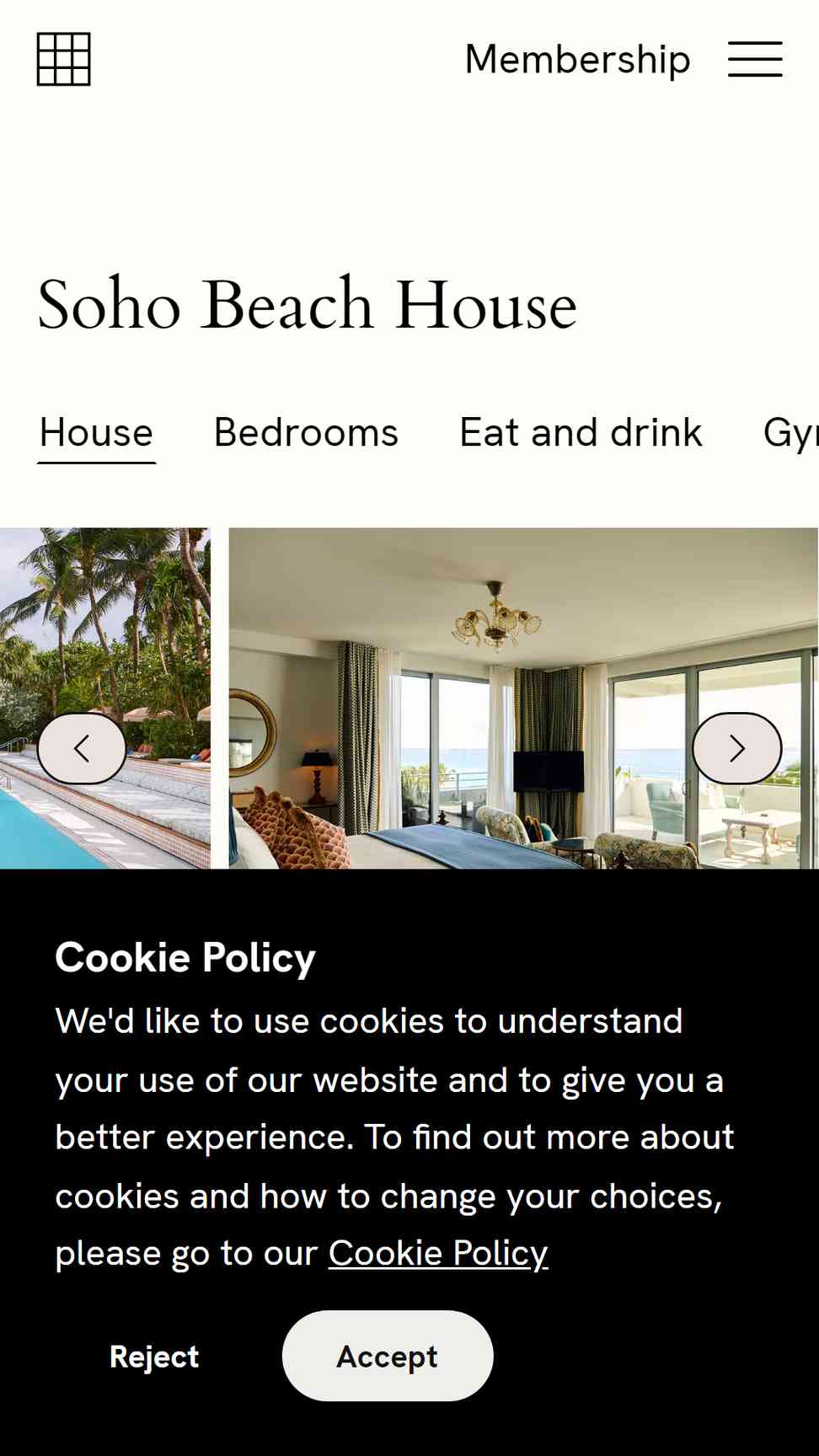
Task: Accept cookies
Action: point(388,1356)
